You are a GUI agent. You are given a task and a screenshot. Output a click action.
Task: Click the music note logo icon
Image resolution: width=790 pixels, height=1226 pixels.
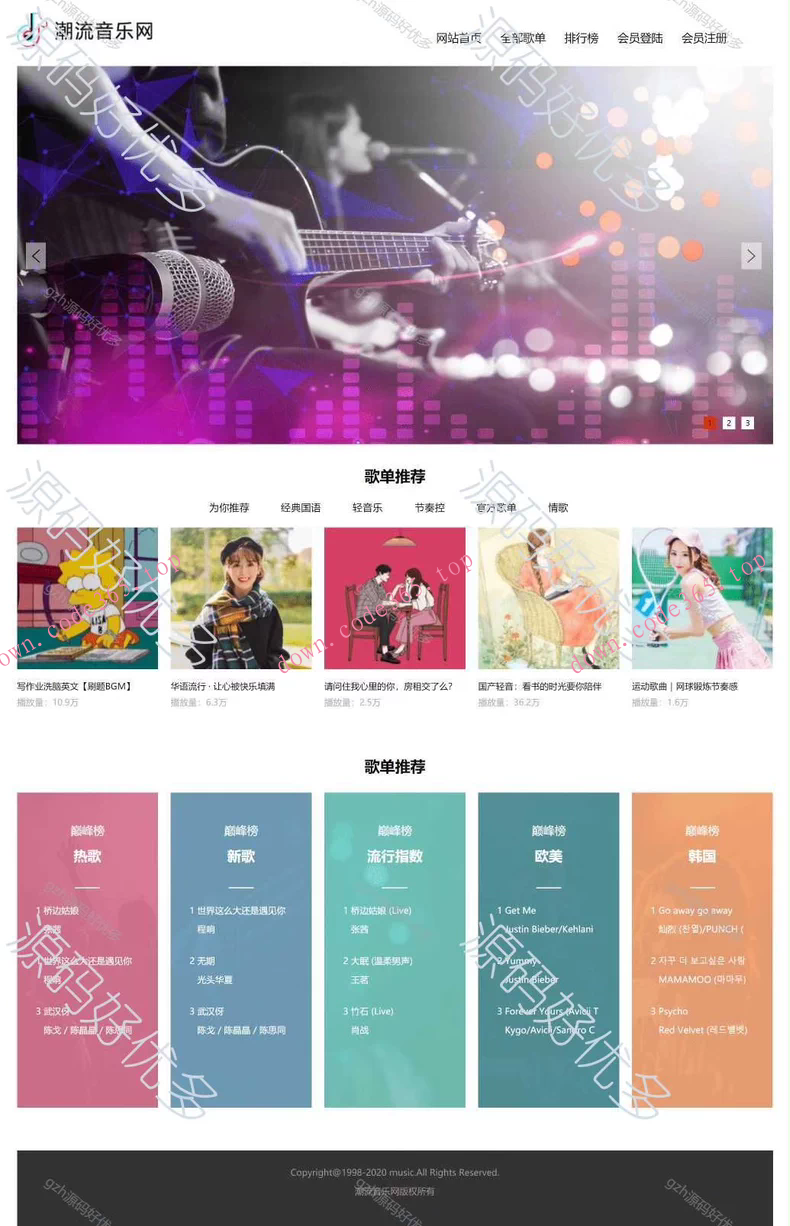pyautogui.click(x=31, y=31)
